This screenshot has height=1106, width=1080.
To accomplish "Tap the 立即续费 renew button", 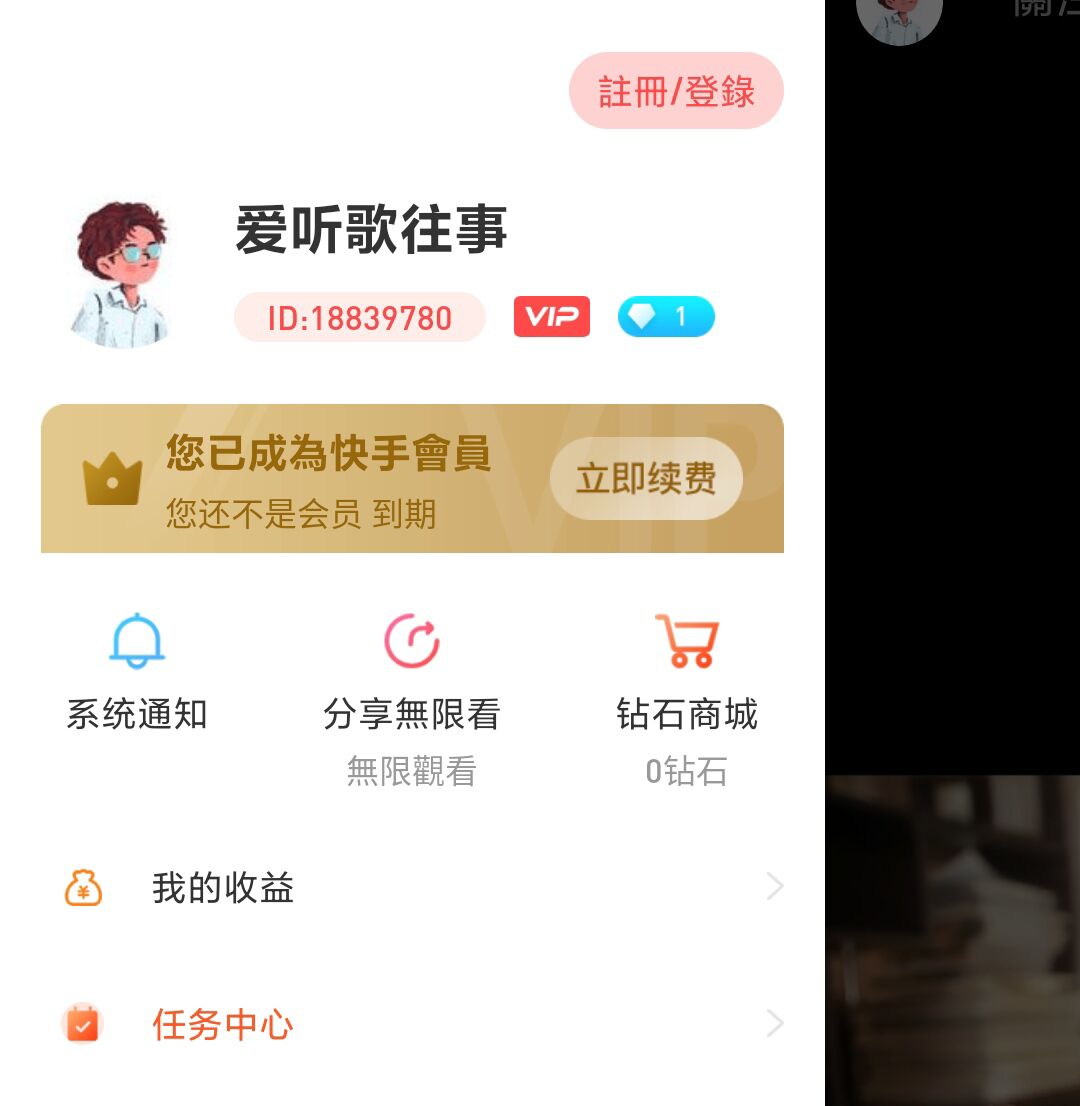I will pos(646,479).
